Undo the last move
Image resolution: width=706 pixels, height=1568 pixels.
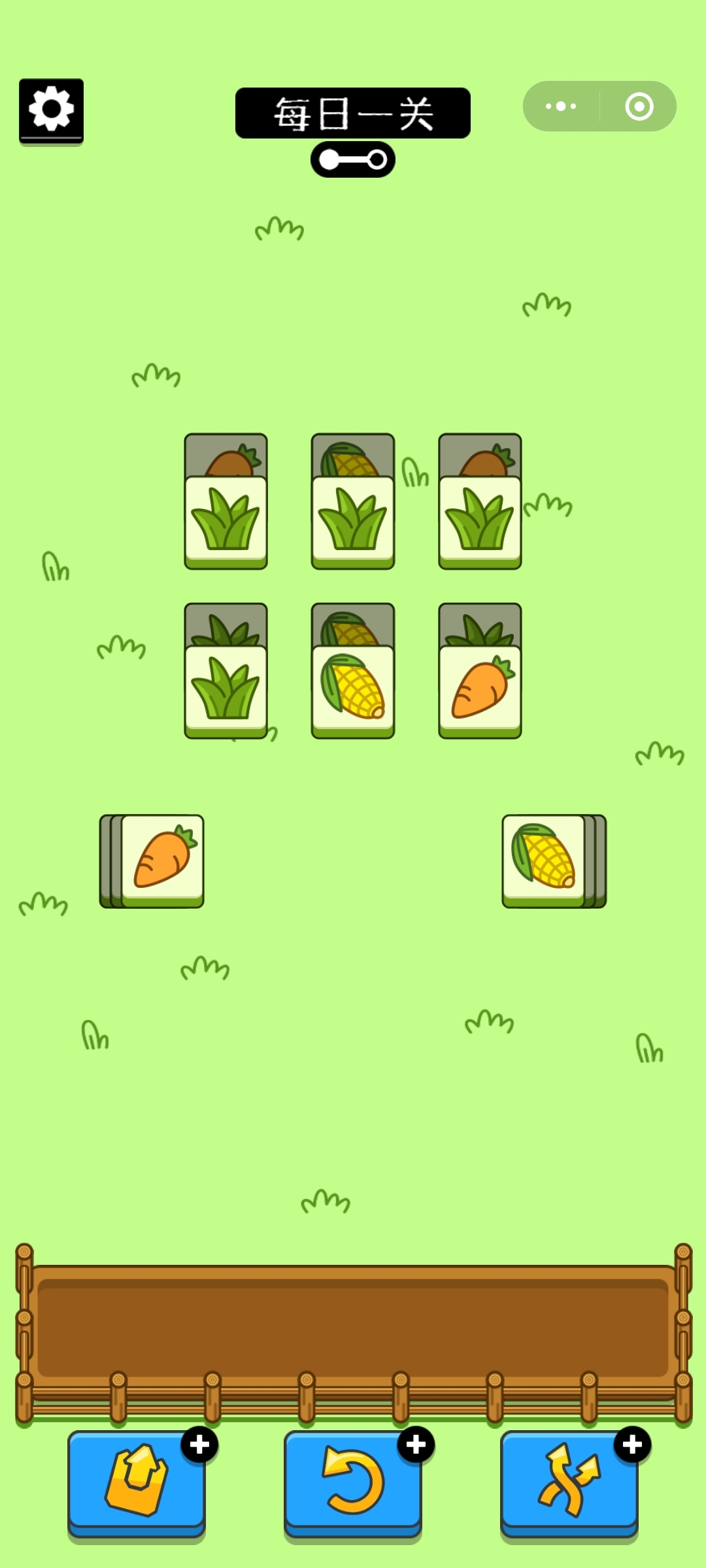(353, 1482)
